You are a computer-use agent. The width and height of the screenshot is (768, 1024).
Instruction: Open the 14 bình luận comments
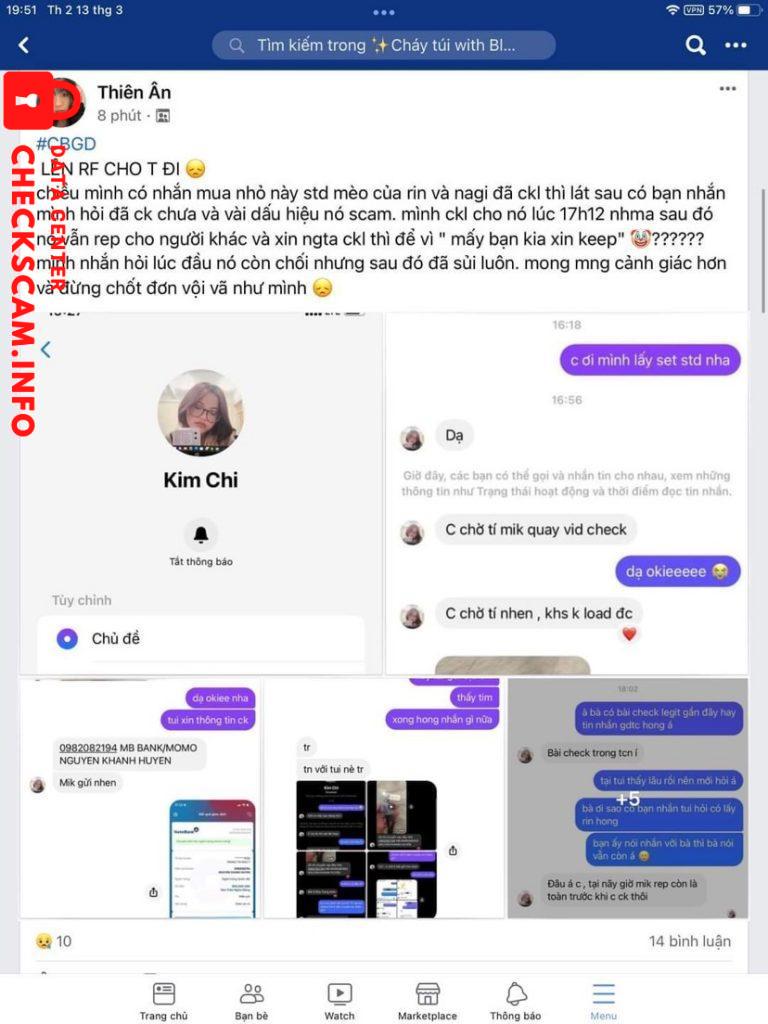689,941
